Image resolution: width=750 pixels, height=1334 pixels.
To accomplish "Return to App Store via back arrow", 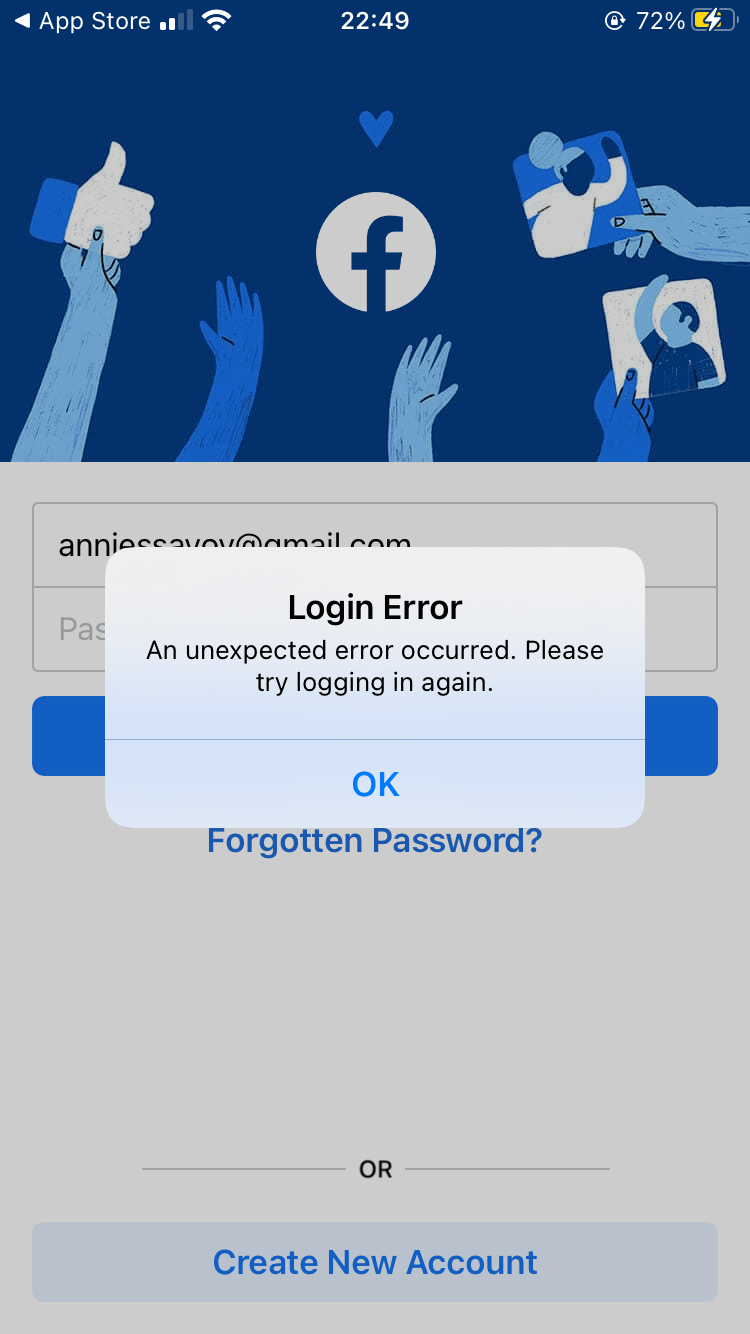I will point(80,21).
